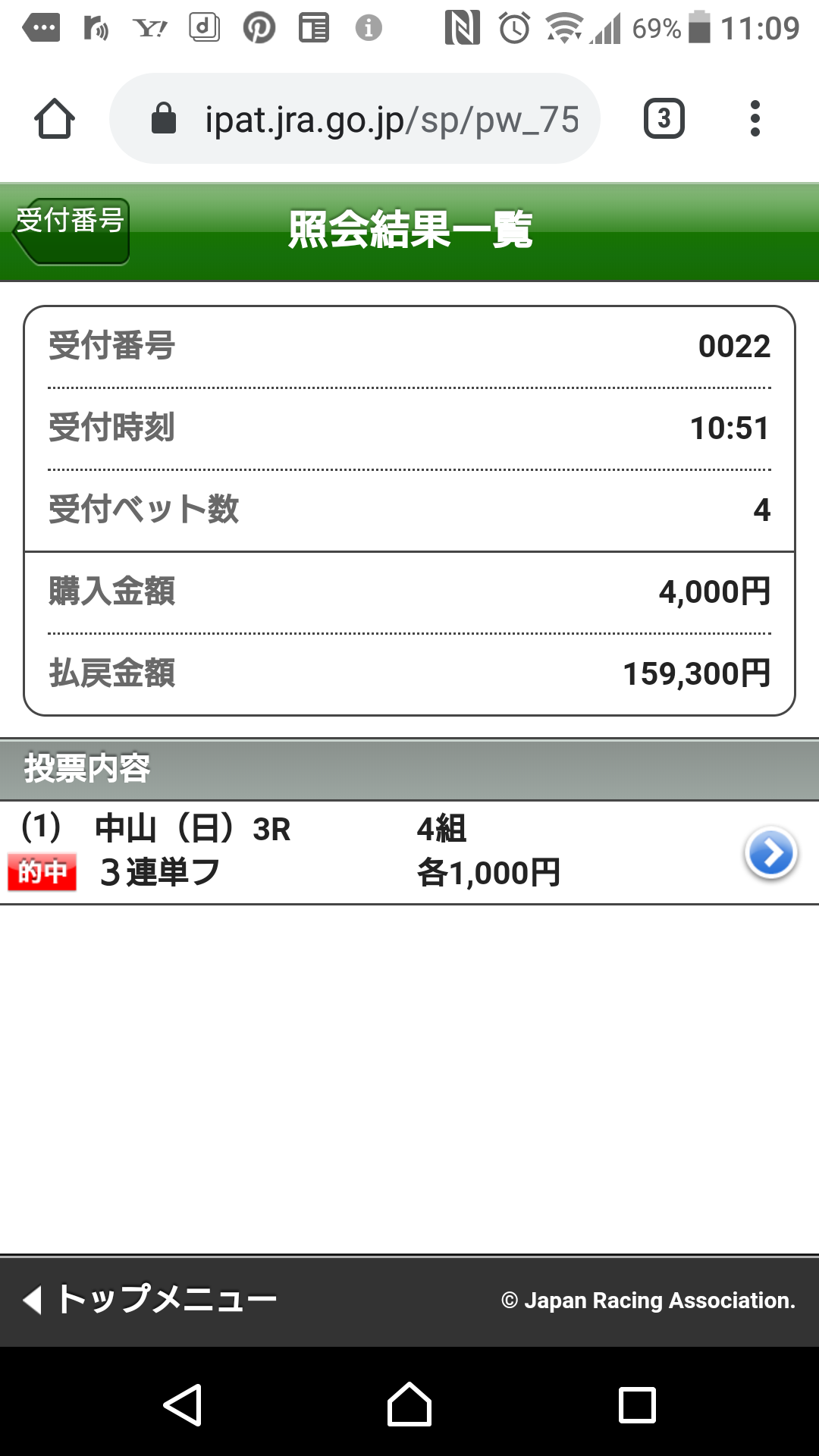The image size is (819, 1456).
Task: Go back via the 受付番号 button
Action: [71, 231]
